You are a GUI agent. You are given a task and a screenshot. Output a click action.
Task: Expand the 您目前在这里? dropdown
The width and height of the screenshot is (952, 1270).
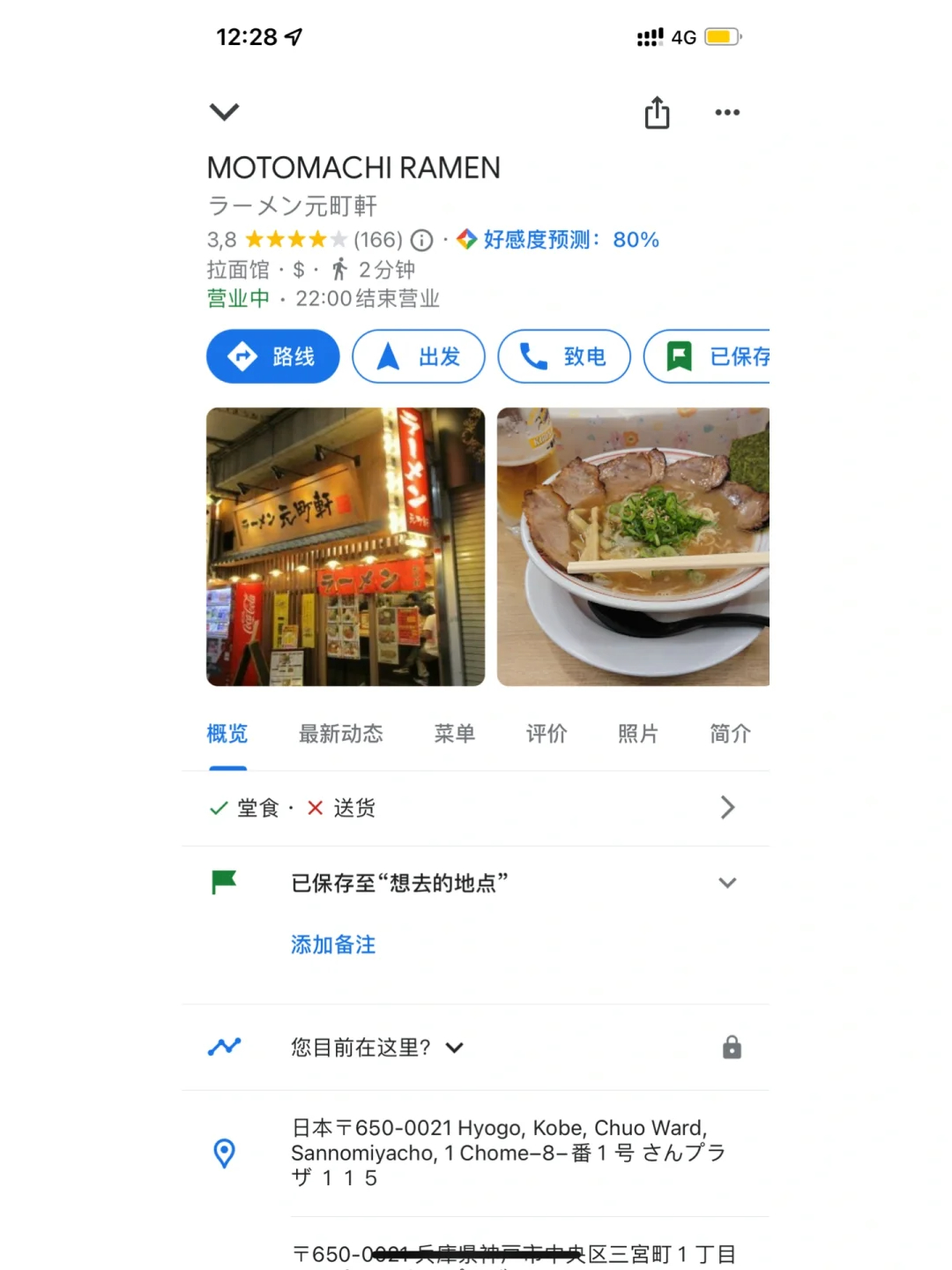[454, 1048]
